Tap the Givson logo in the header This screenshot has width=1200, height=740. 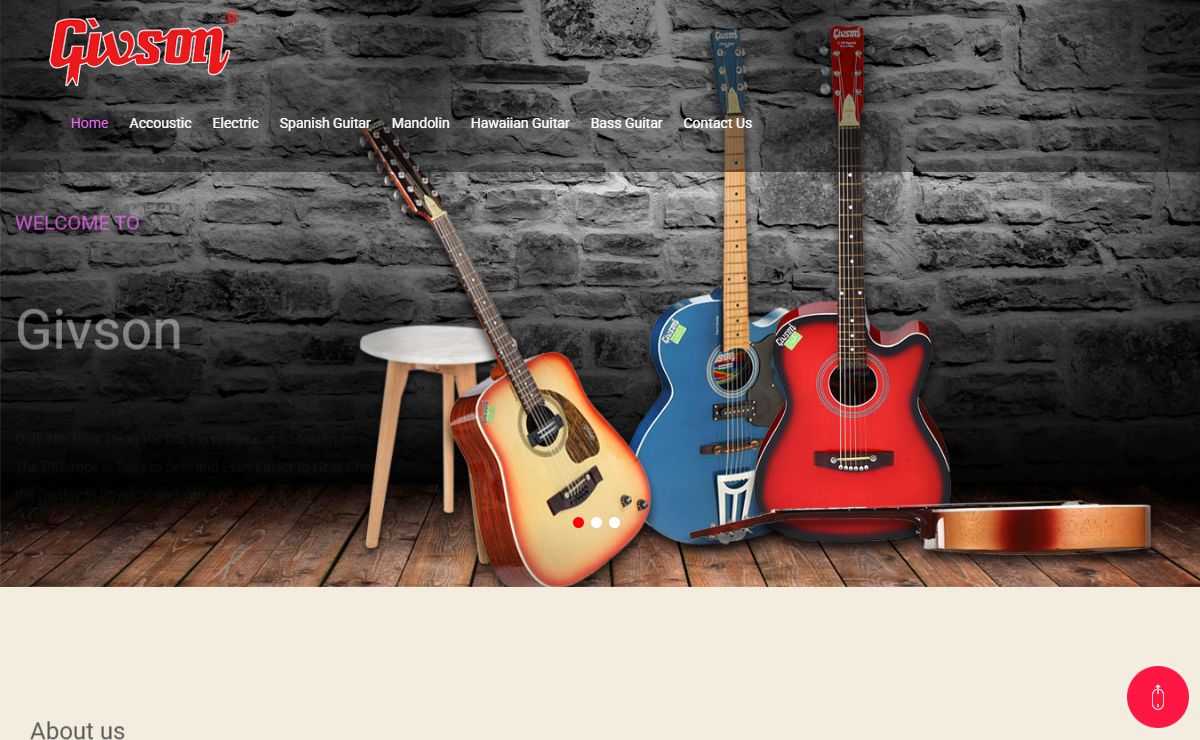pos(141,48)
